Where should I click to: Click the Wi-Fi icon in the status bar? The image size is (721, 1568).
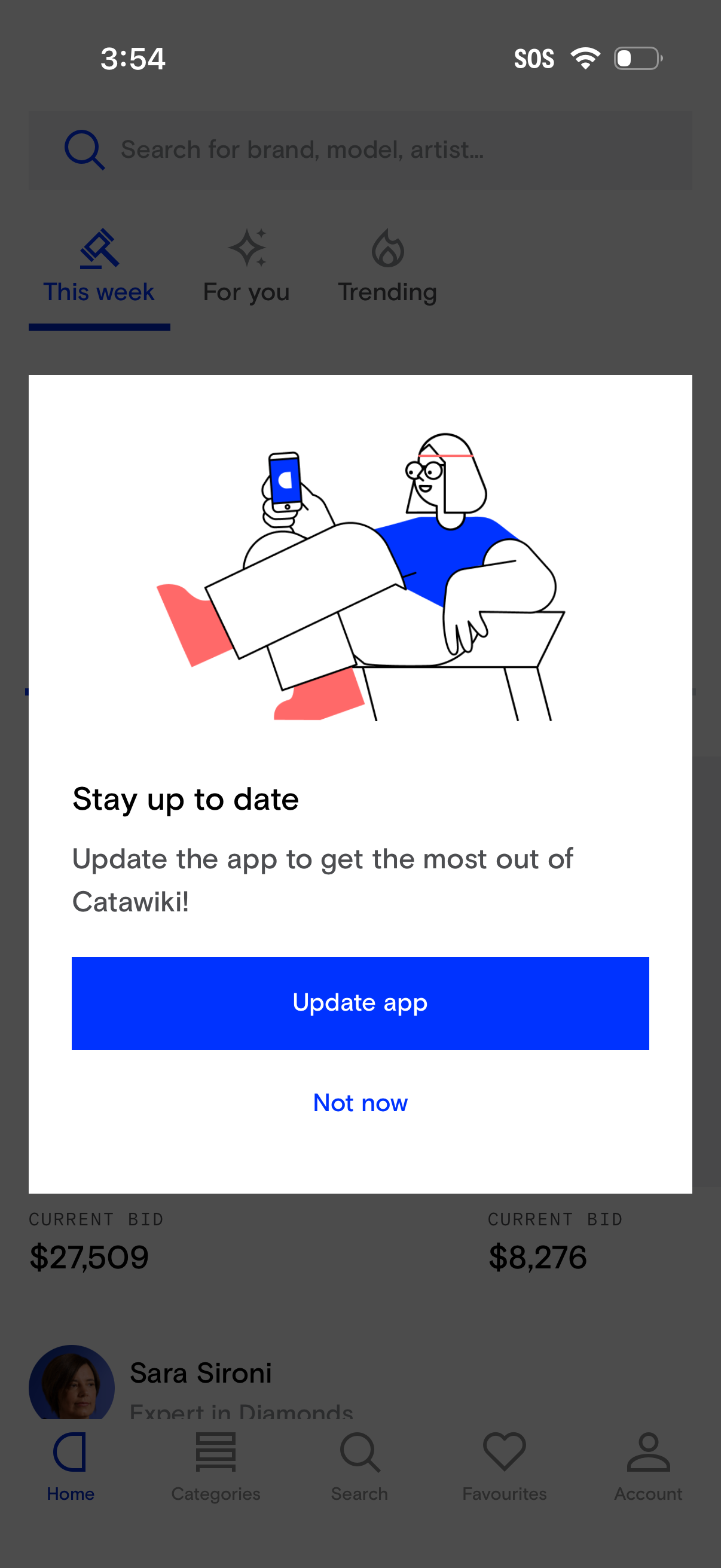coord(585,58)
